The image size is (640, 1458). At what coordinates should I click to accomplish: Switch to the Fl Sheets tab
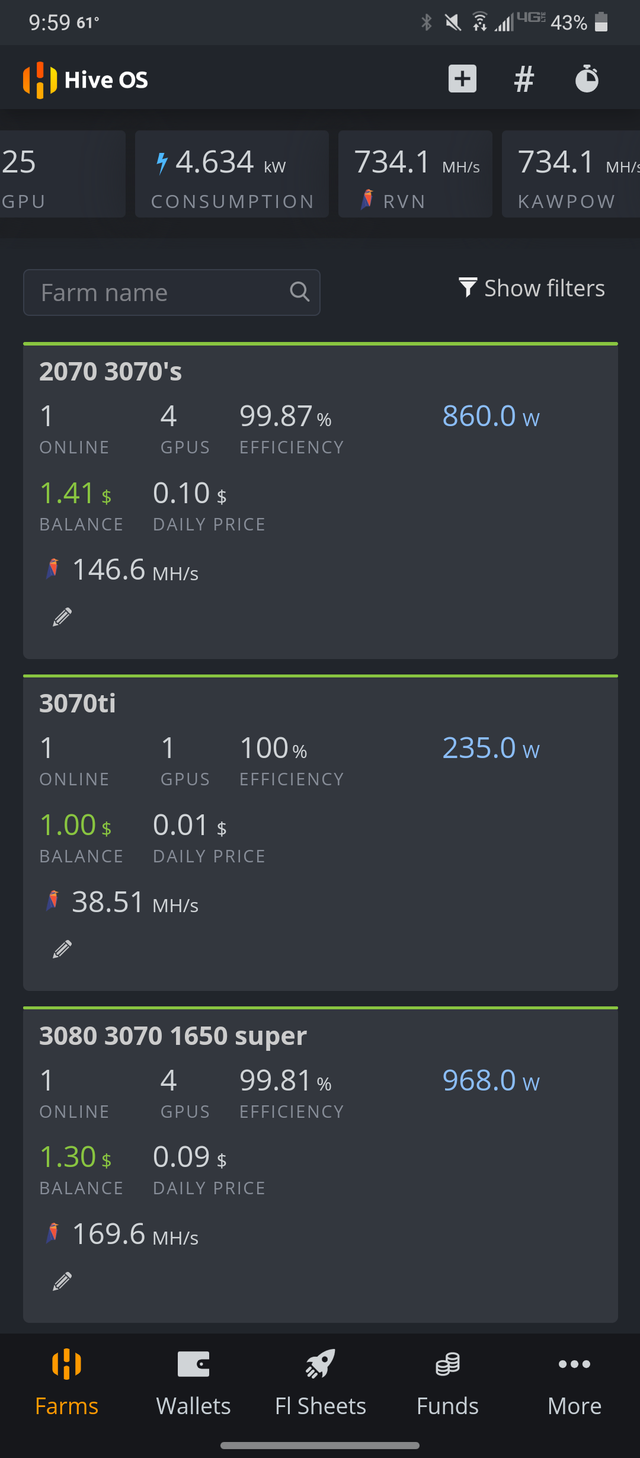click(x=320, y=1384)
